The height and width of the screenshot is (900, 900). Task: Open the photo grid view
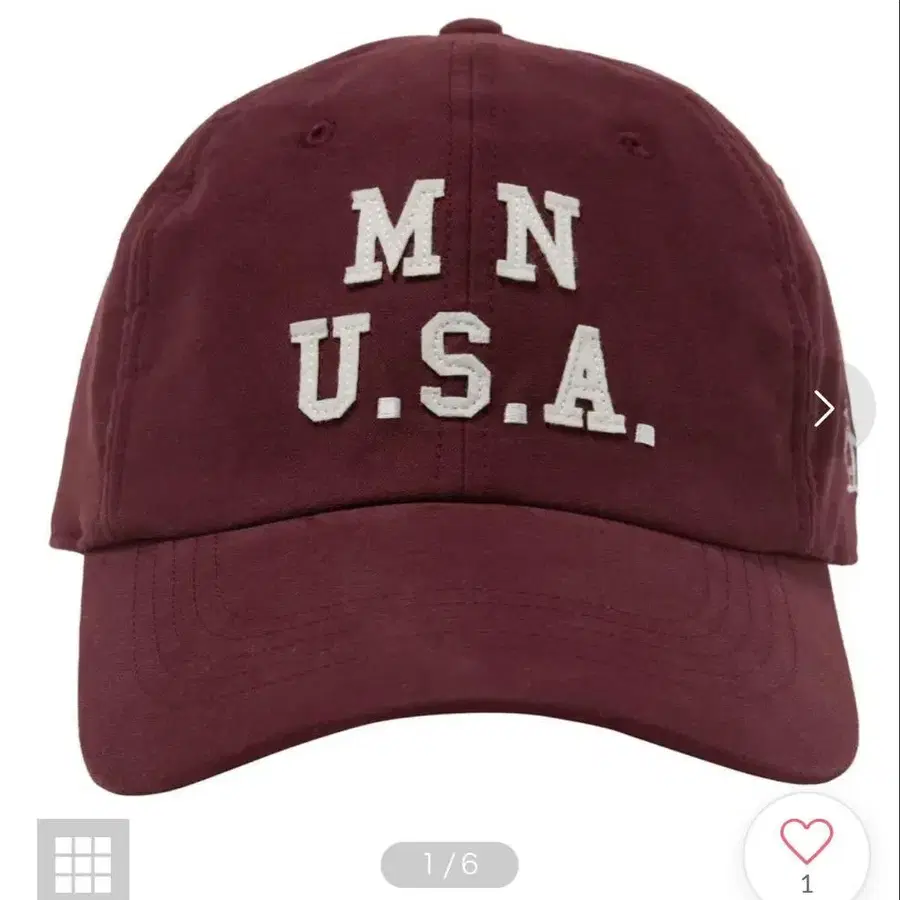83,859
